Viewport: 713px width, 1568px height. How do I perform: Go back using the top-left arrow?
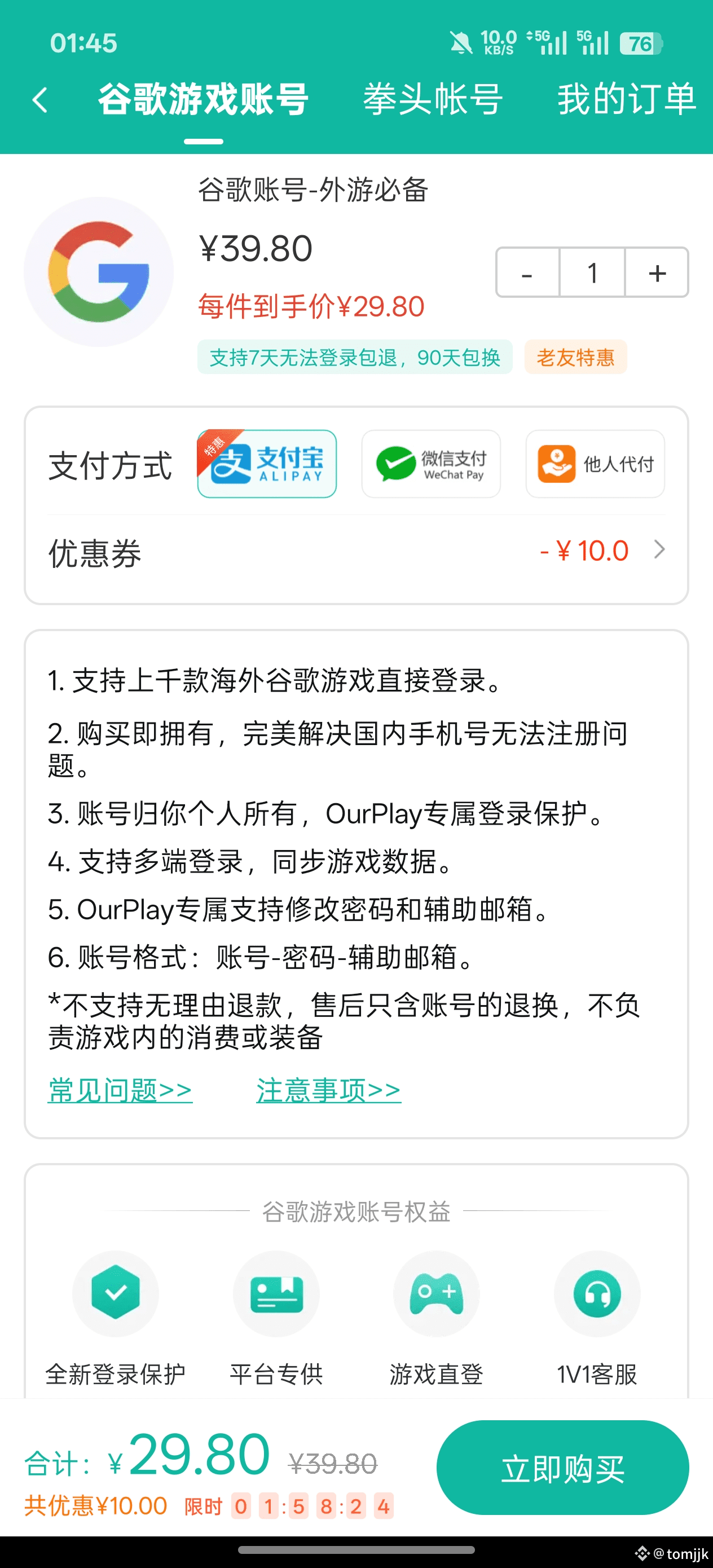pos(40,100)
